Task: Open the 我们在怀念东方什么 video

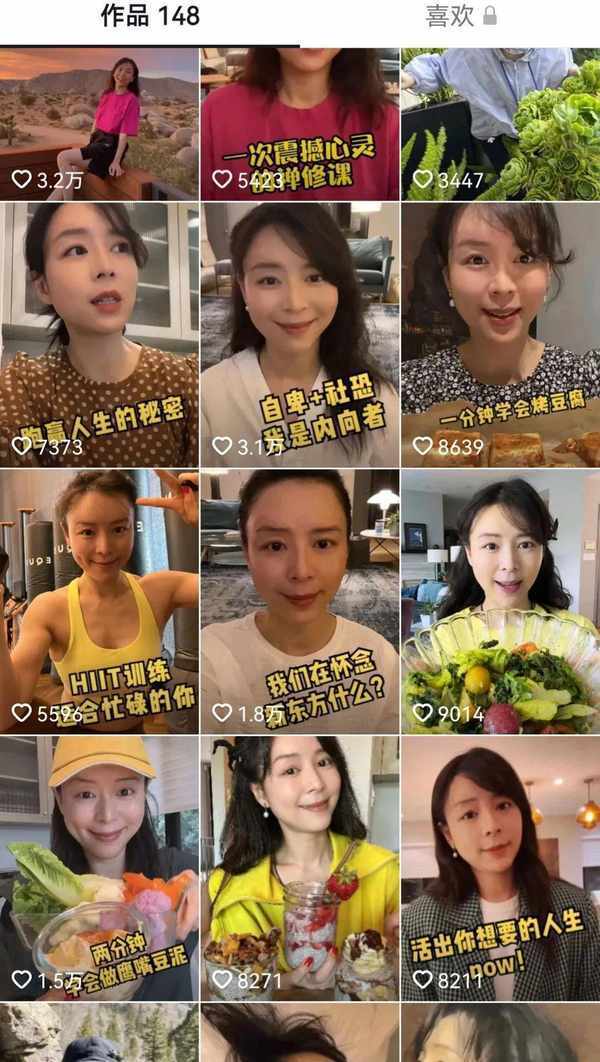Action: (x=299, y=602)
